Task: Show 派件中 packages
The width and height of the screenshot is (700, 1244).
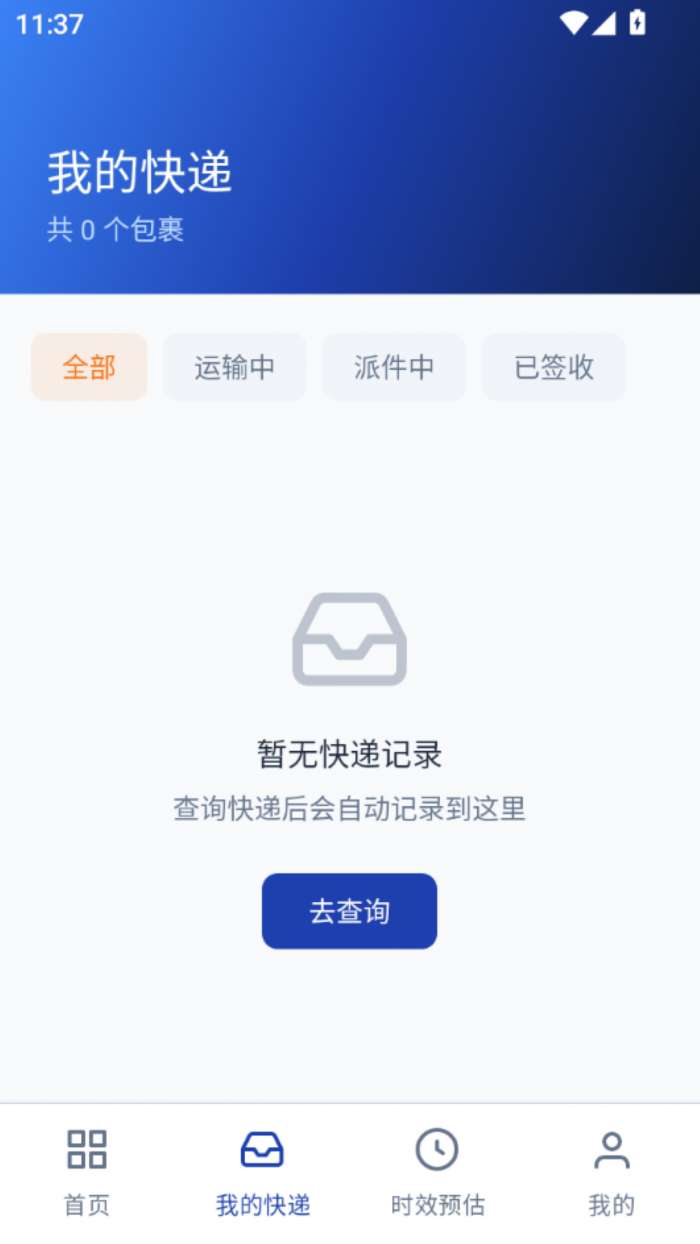Action: pyautogui.click(x=393, y=367)
